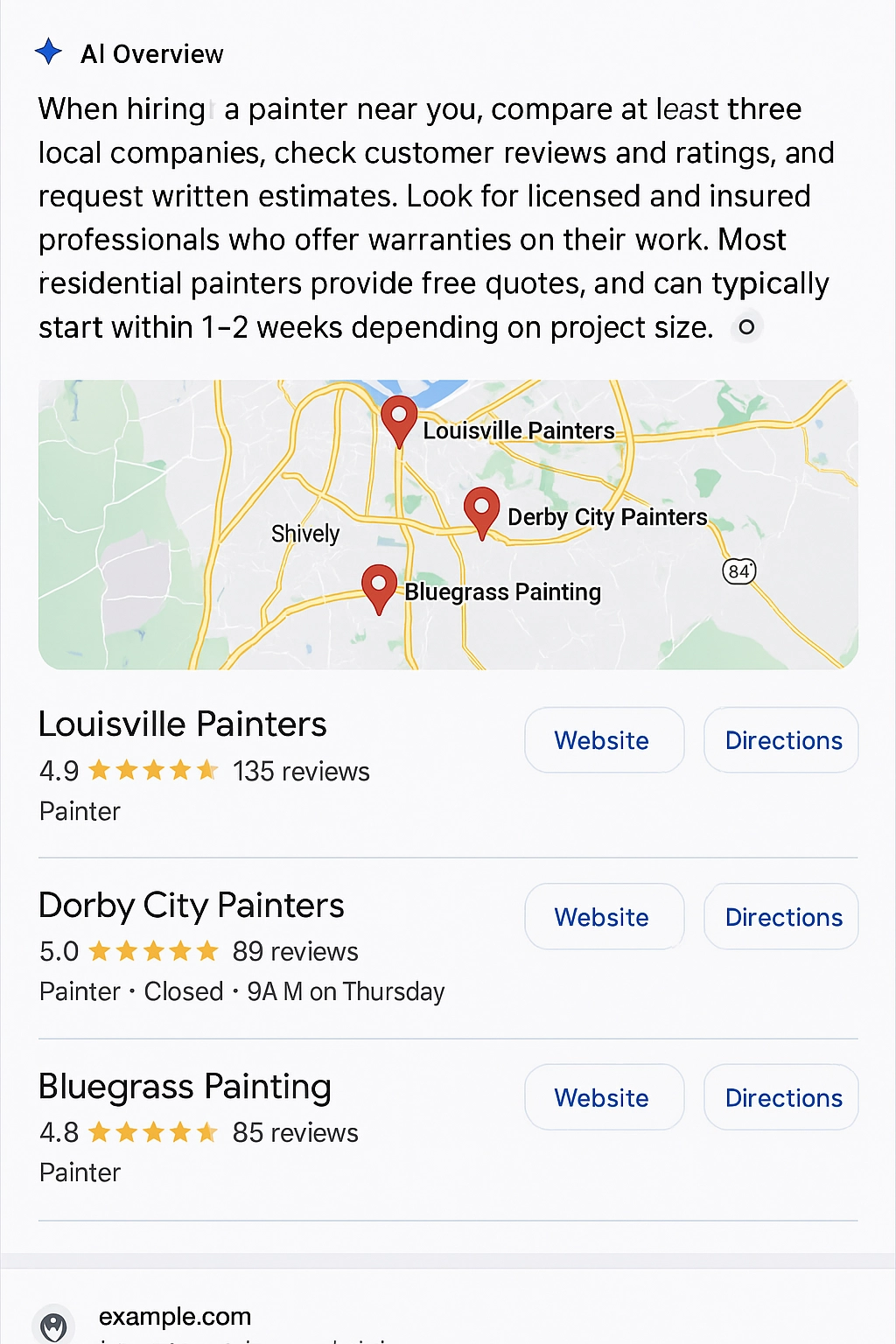Viewport: 896px width, 1344px height.
Task: Select the Louisville Painters map pin
Action: (399, 420)
